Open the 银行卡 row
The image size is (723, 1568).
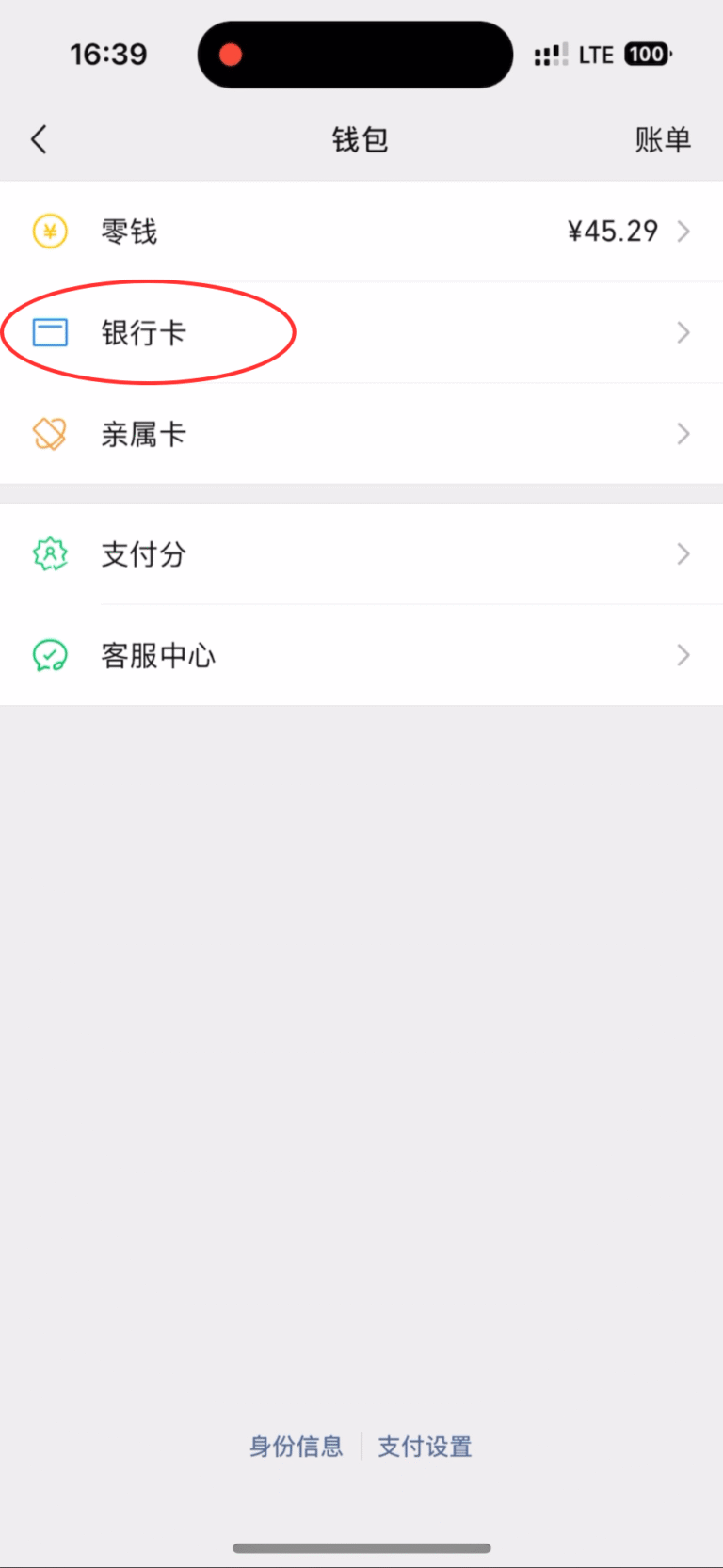coord(361,332)
